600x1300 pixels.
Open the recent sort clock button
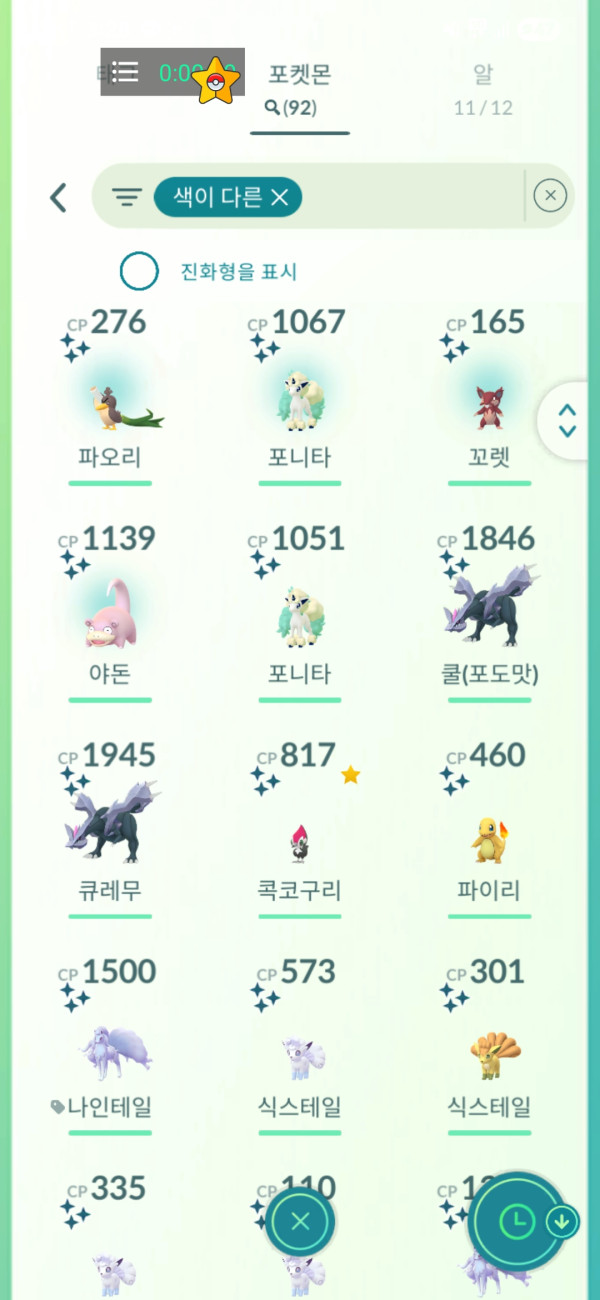coord(516,1221)
